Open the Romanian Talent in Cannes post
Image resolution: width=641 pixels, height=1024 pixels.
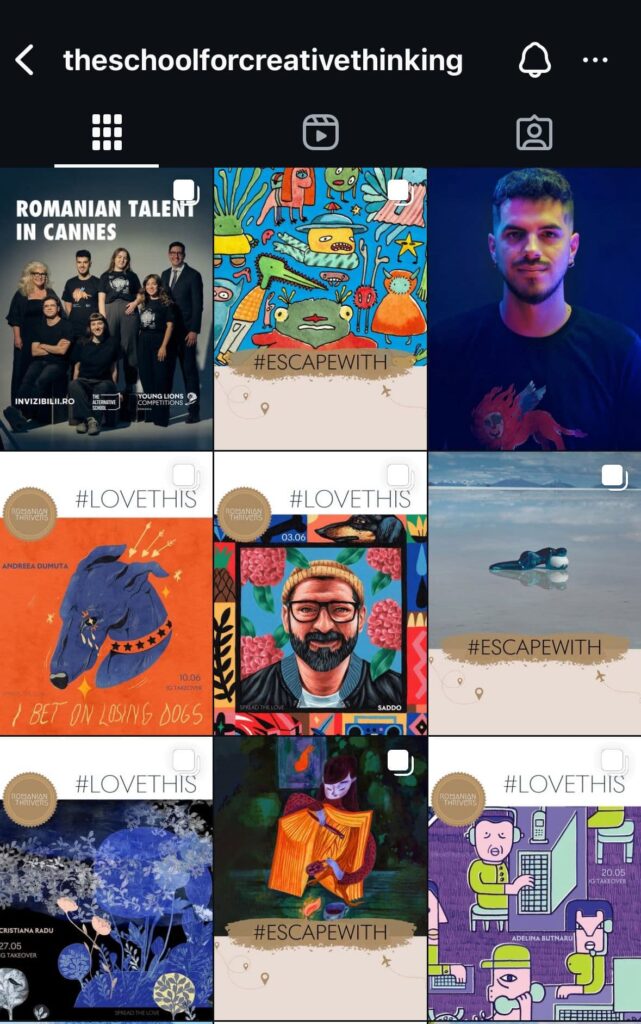coord(106,309)
